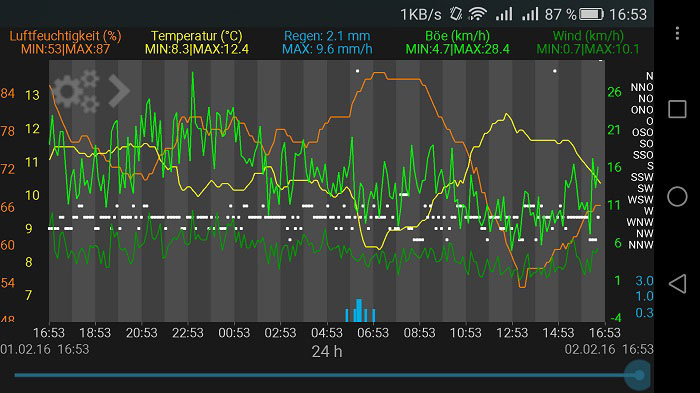Open the chart settings gears icon
Image resolution: width=700 pixels, height=393 pixels.
pos(76,91)
